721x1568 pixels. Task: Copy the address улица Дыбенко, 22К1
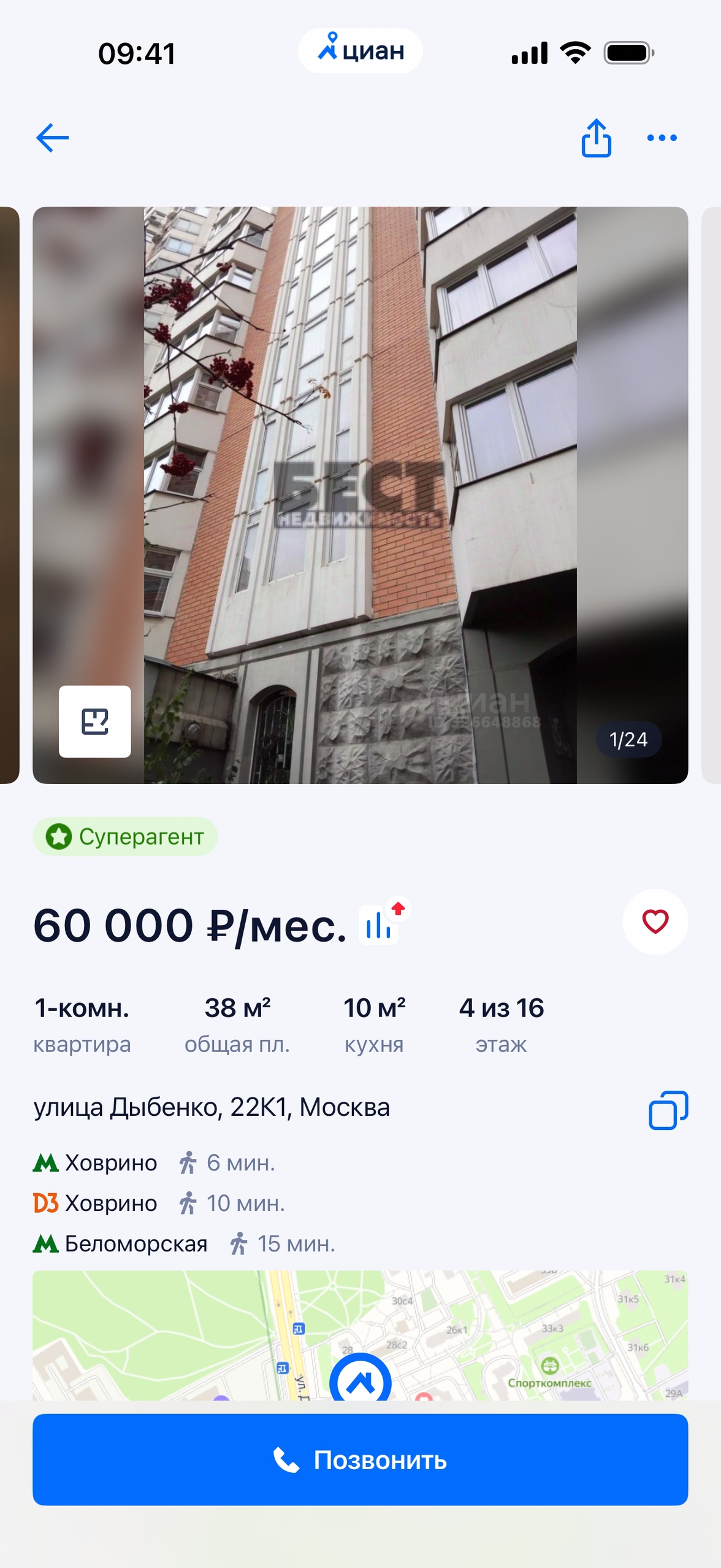point(668,1110)
